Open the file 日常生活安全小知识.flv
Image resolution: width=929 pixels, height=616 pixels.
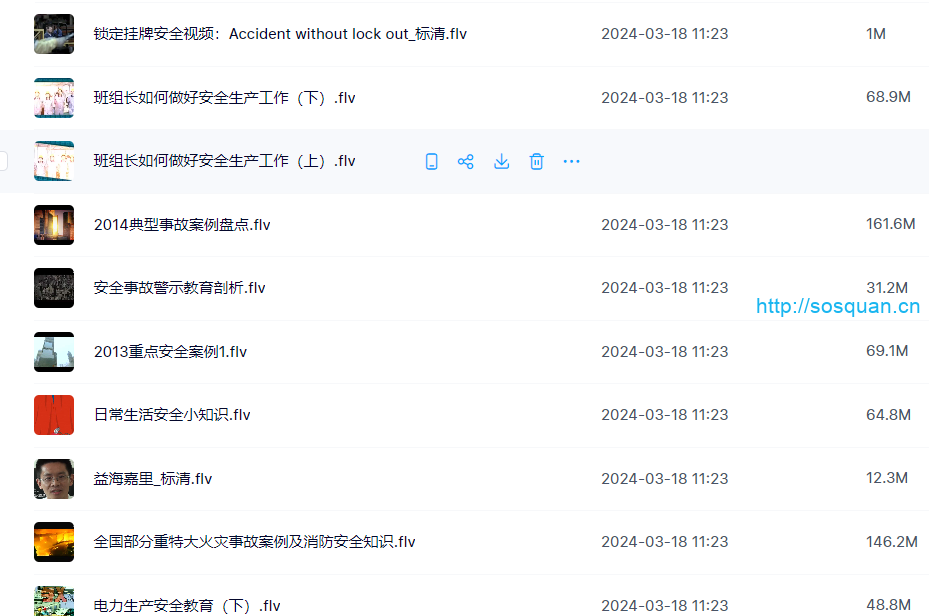pos(172,415)
